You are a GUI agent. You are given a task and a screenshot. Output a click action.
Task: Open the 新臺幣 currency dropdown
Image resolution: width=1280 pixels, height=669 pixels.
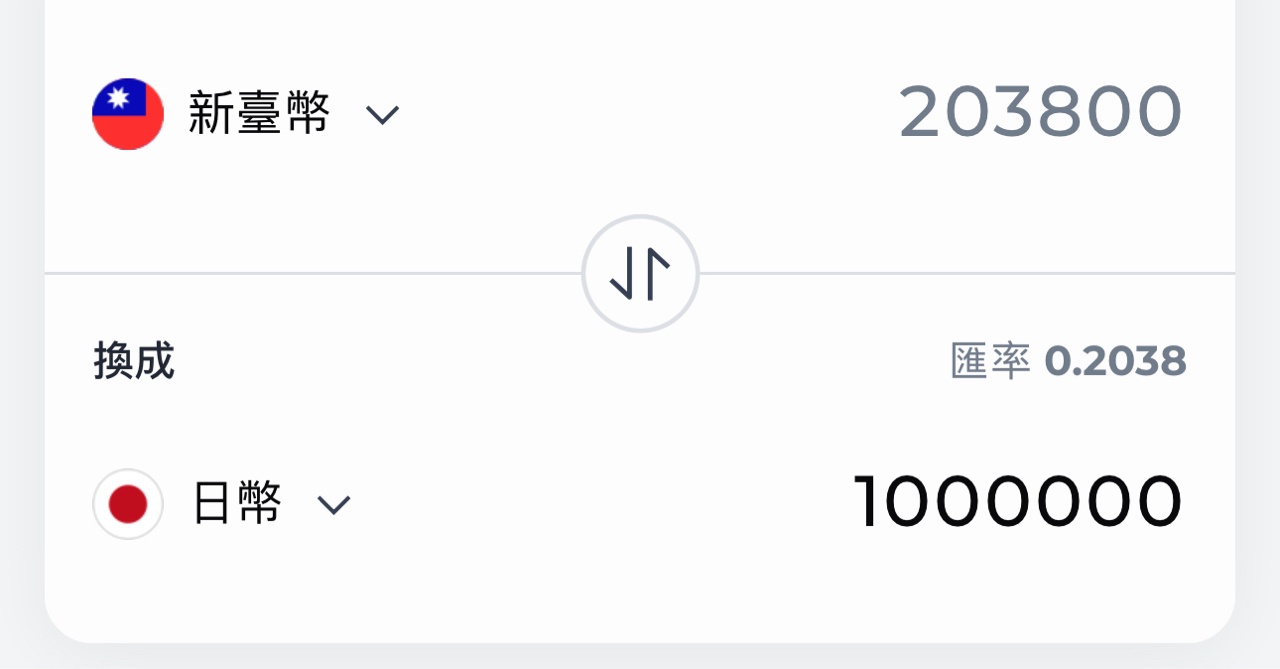(381, 115)
